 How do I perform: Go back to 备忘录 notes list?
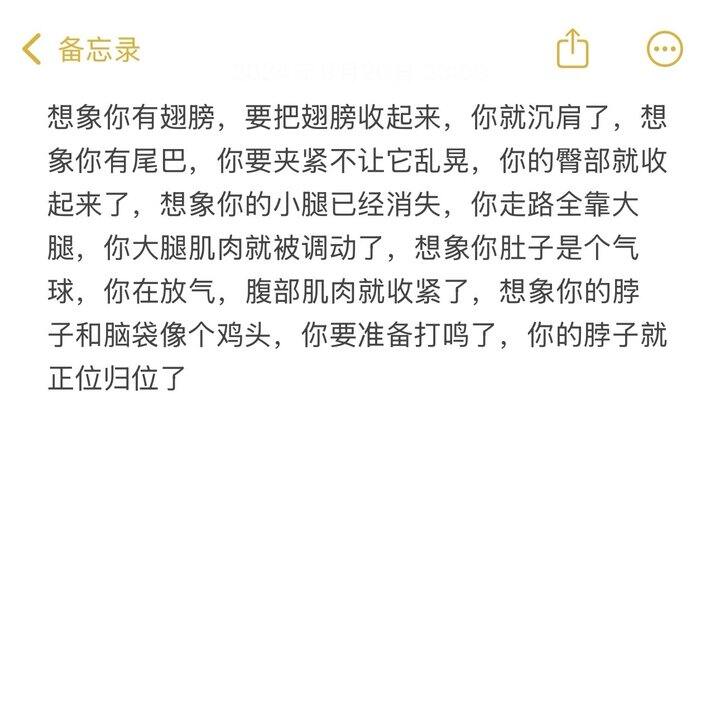tap(82, 49)
